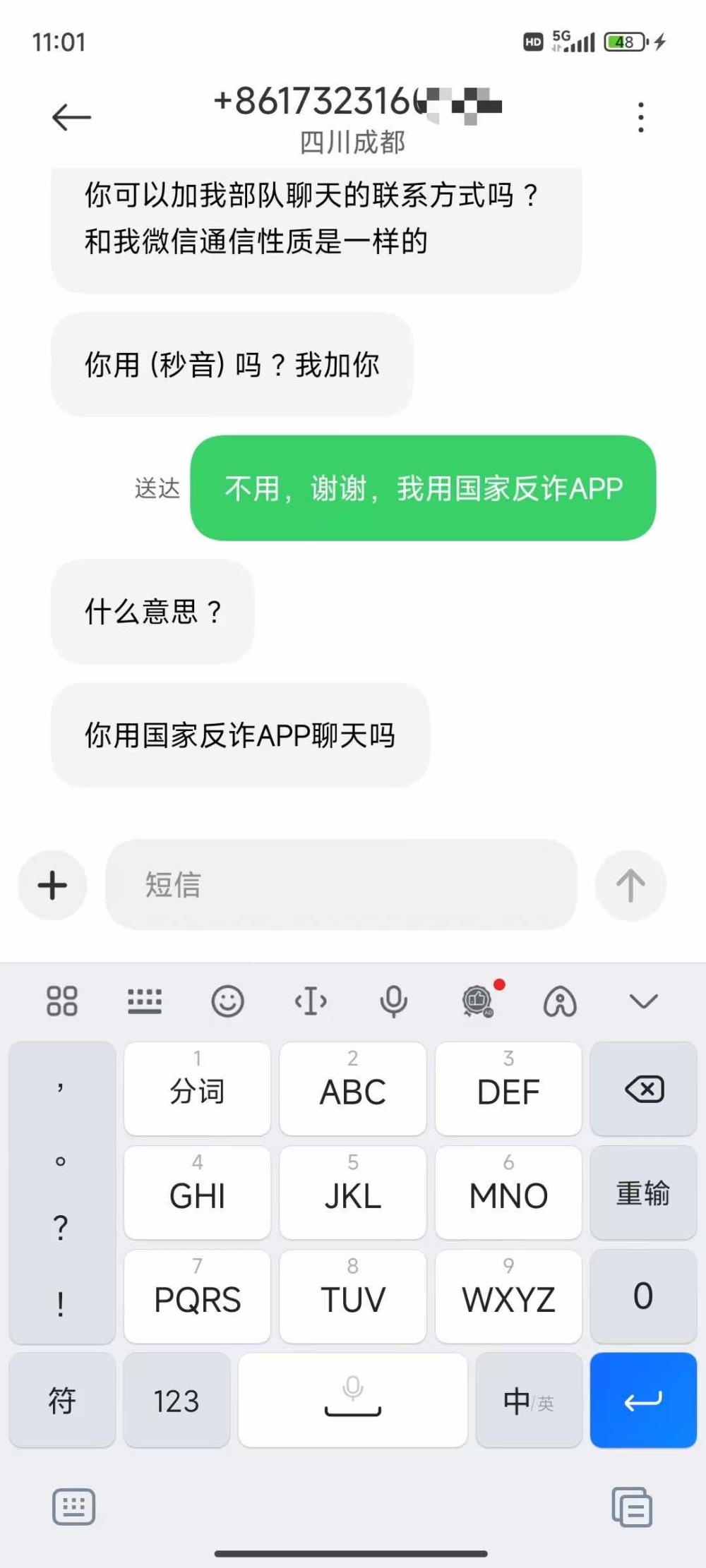706x1568 pixels.
Task: Open the clipboard icon below the keyboard
Action: (x=632, y=1507)
